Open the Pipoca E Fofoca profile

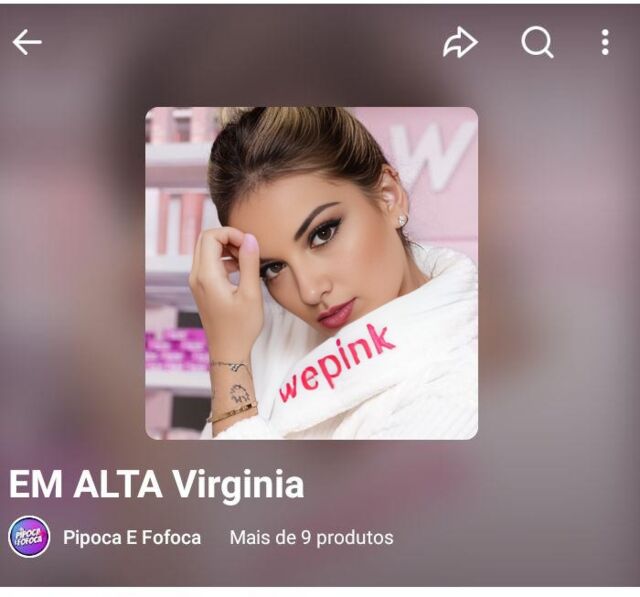coord(131,537)
